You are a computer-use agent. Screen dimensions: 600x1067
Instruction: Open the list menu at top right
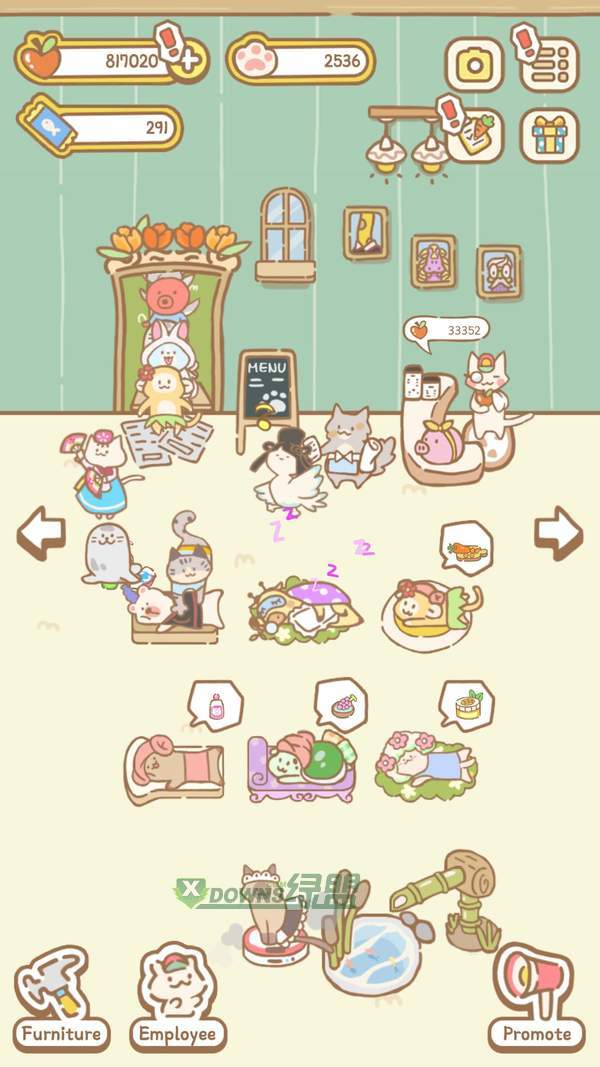pyautogui.click(x=550, y=65)
